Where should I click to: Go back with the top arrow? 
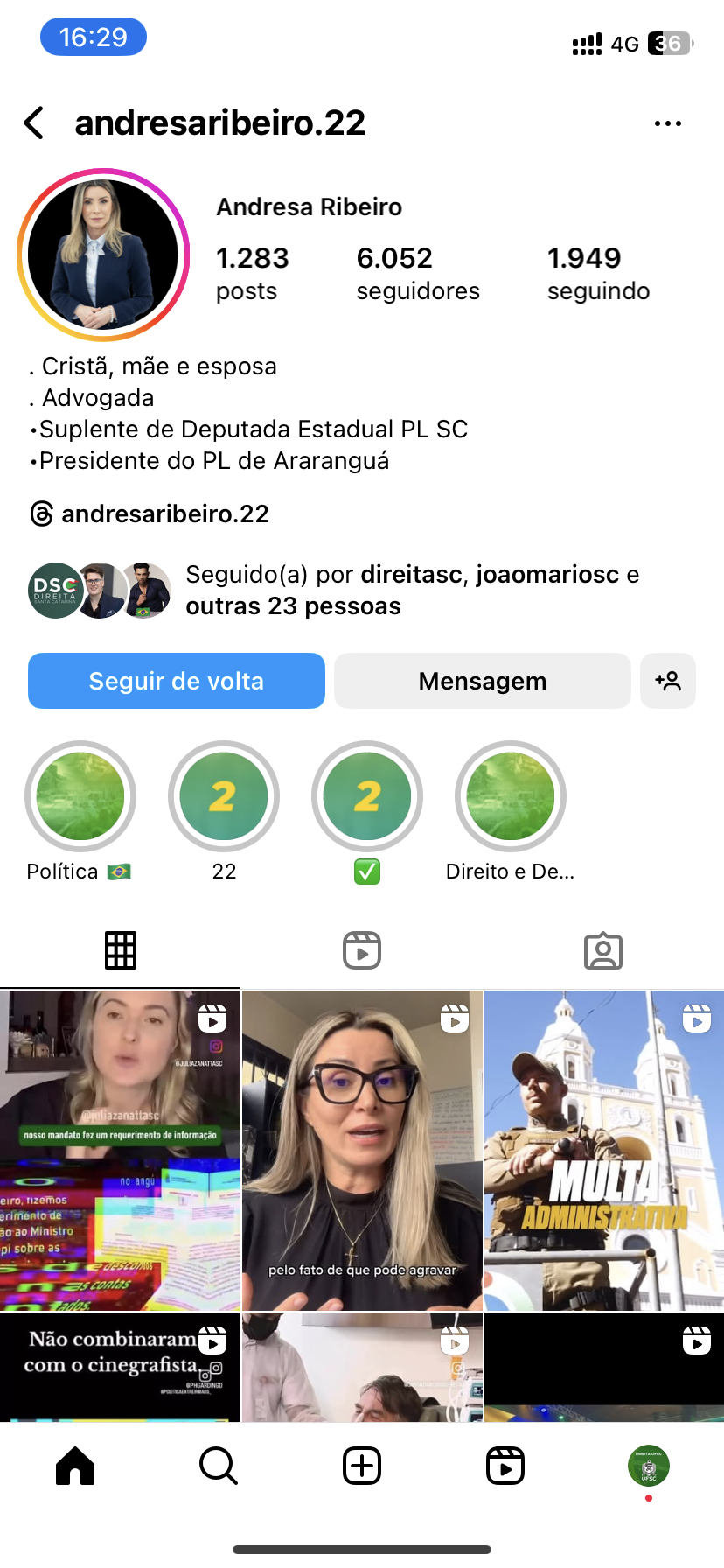point(34,123)
